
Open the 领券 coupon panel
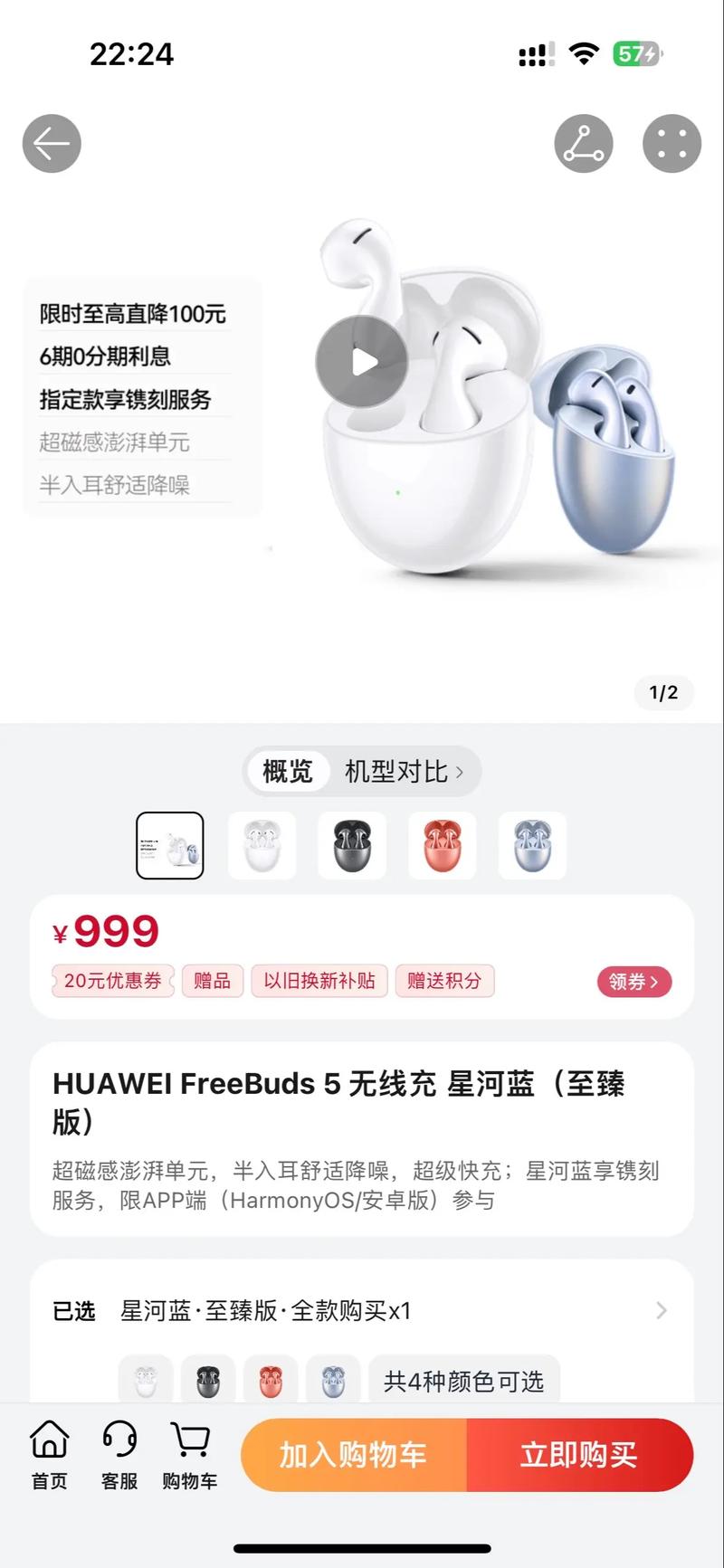point(633,983)
